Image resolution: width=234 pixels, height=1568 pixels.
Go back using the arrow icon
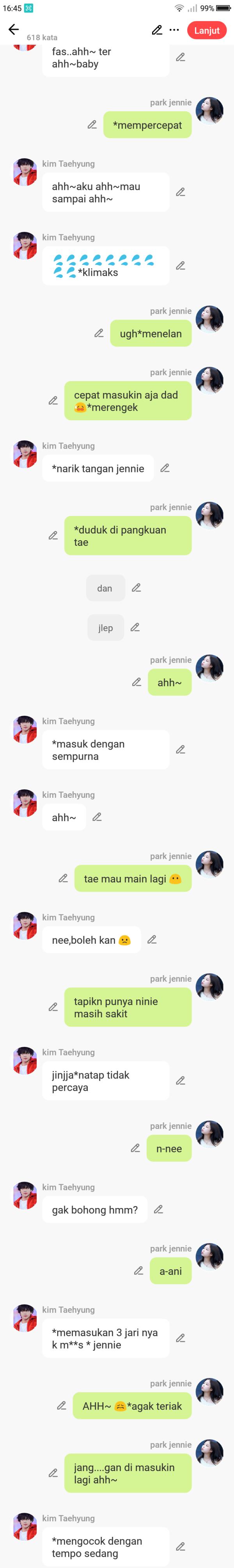(13, 29)
